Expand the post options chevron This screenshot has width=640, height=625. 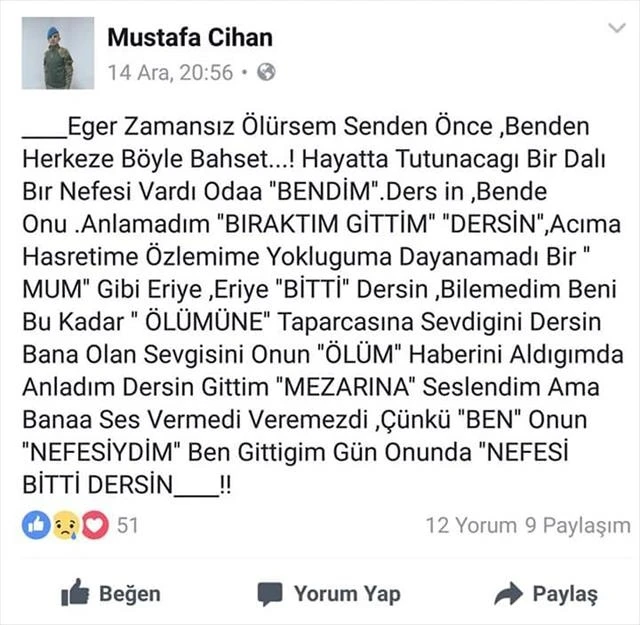(617, 30)
